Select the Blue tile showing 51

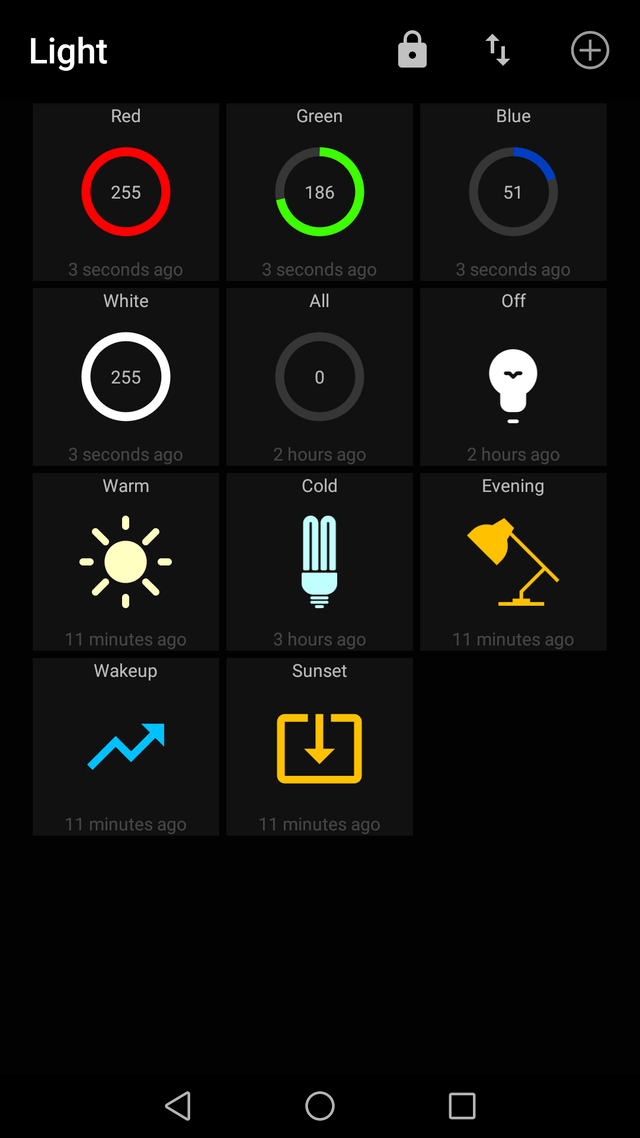[x=513, y=192]
